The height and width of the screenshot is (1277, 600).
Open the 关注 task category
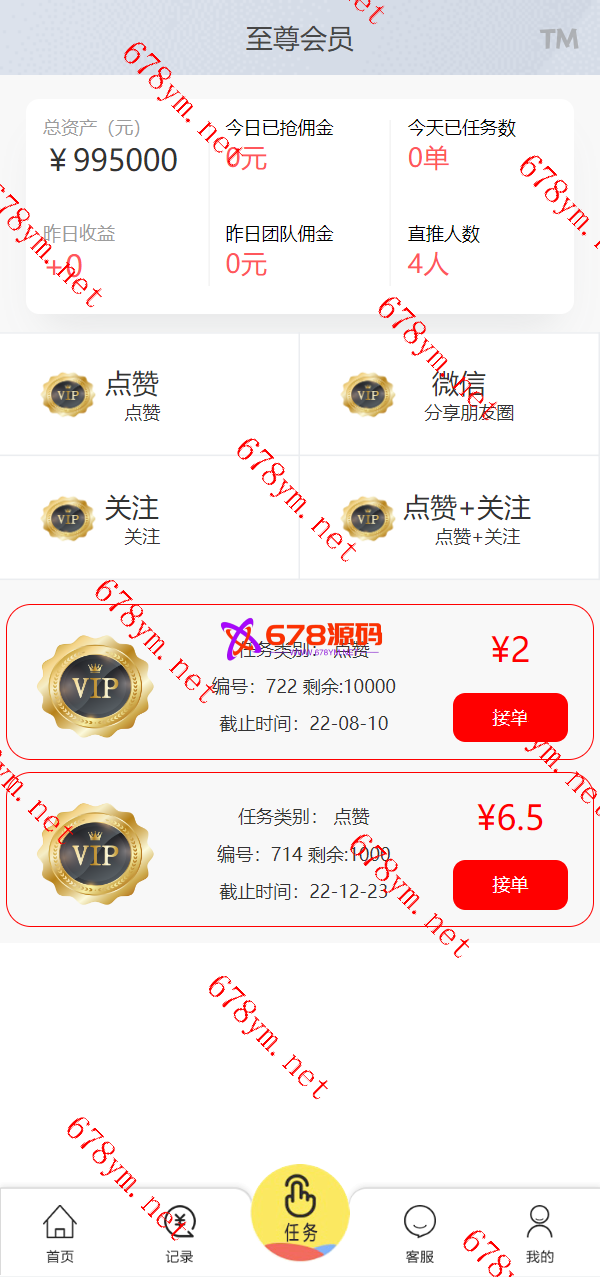(150, 518)
